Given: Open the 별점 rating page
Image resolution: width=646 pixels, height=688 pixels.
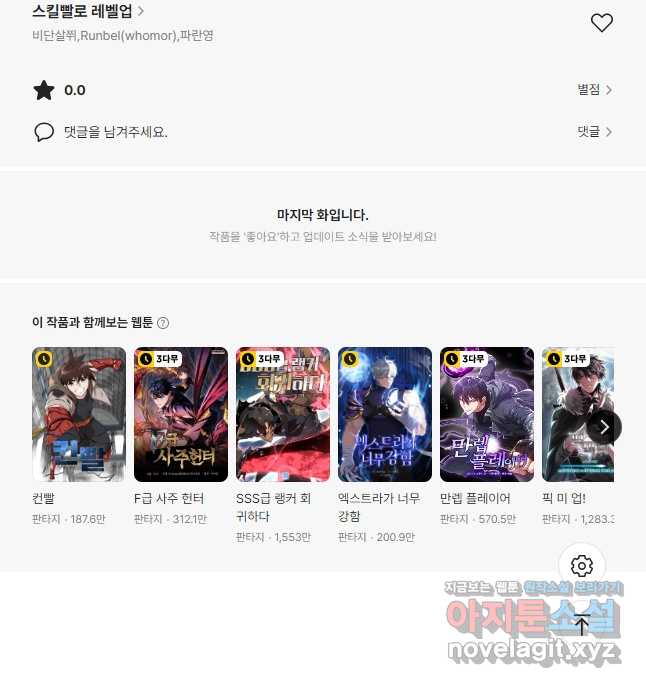Looking at the screenshot, I should point(594,90).
